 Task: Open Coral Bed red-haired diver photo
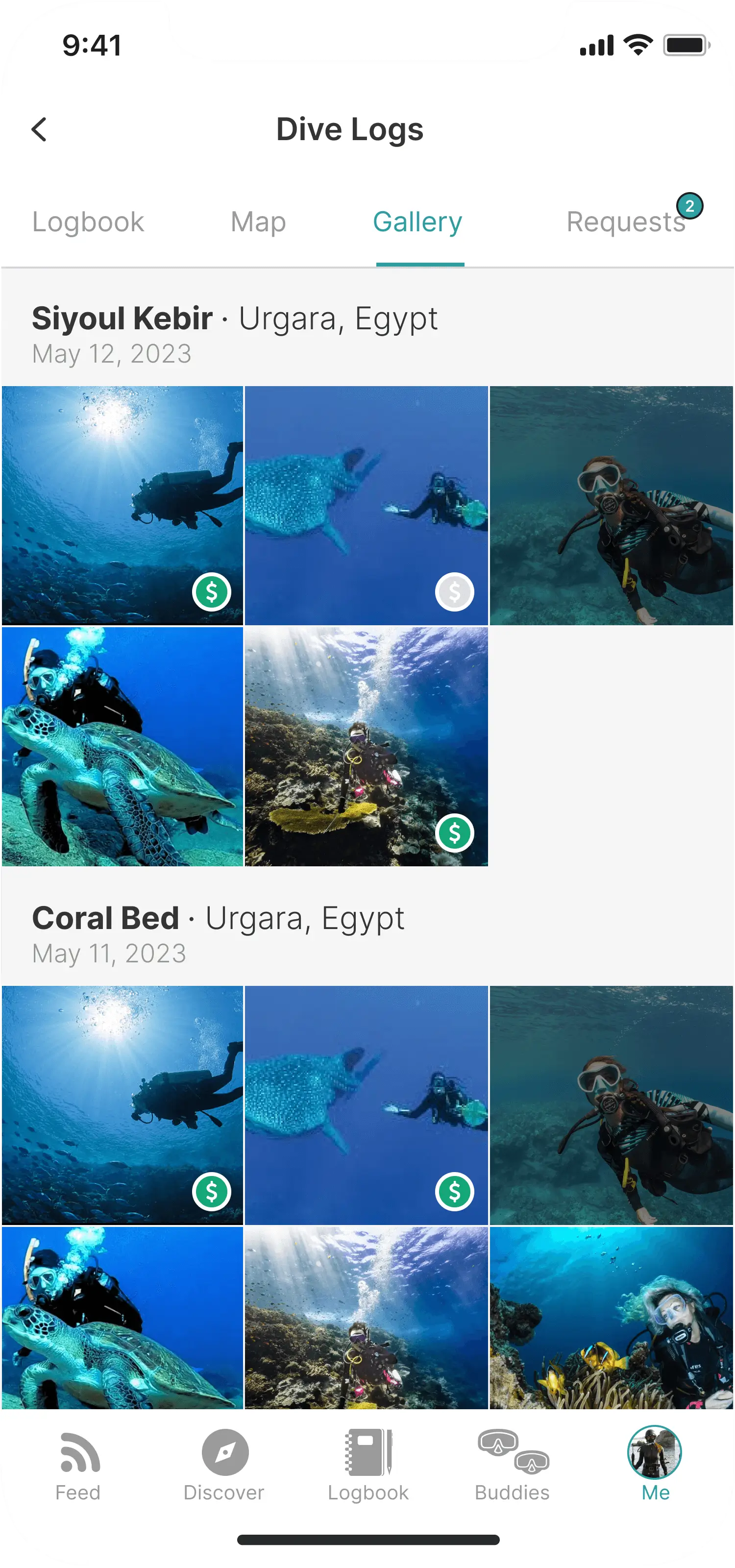611,1105
